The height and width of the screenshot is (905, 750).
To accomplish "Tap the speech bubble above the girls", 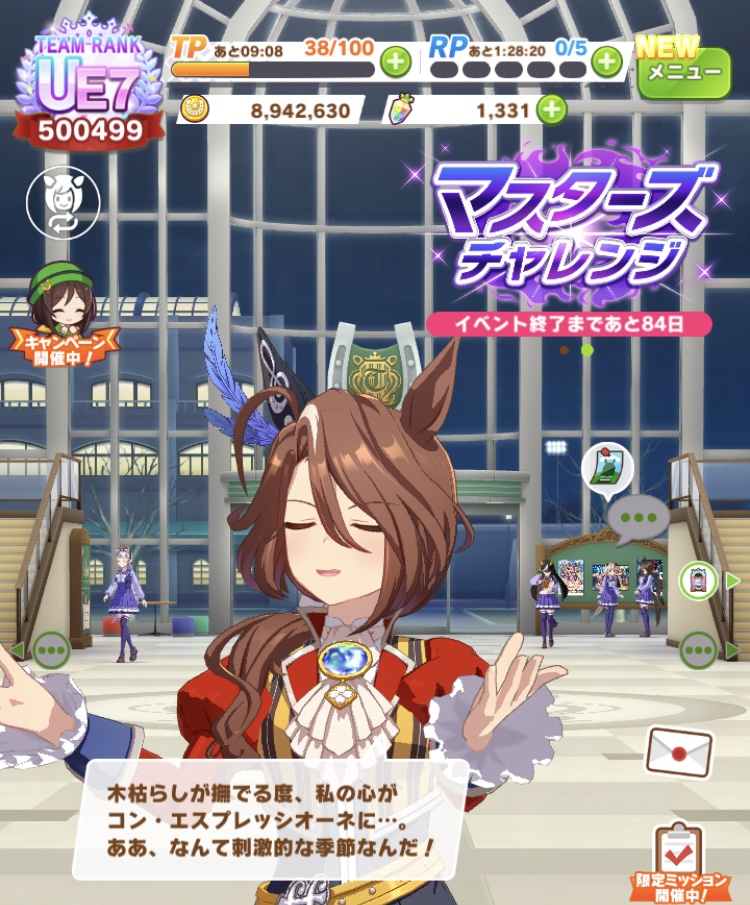I will pyautogui.click(x=638, y=519).
